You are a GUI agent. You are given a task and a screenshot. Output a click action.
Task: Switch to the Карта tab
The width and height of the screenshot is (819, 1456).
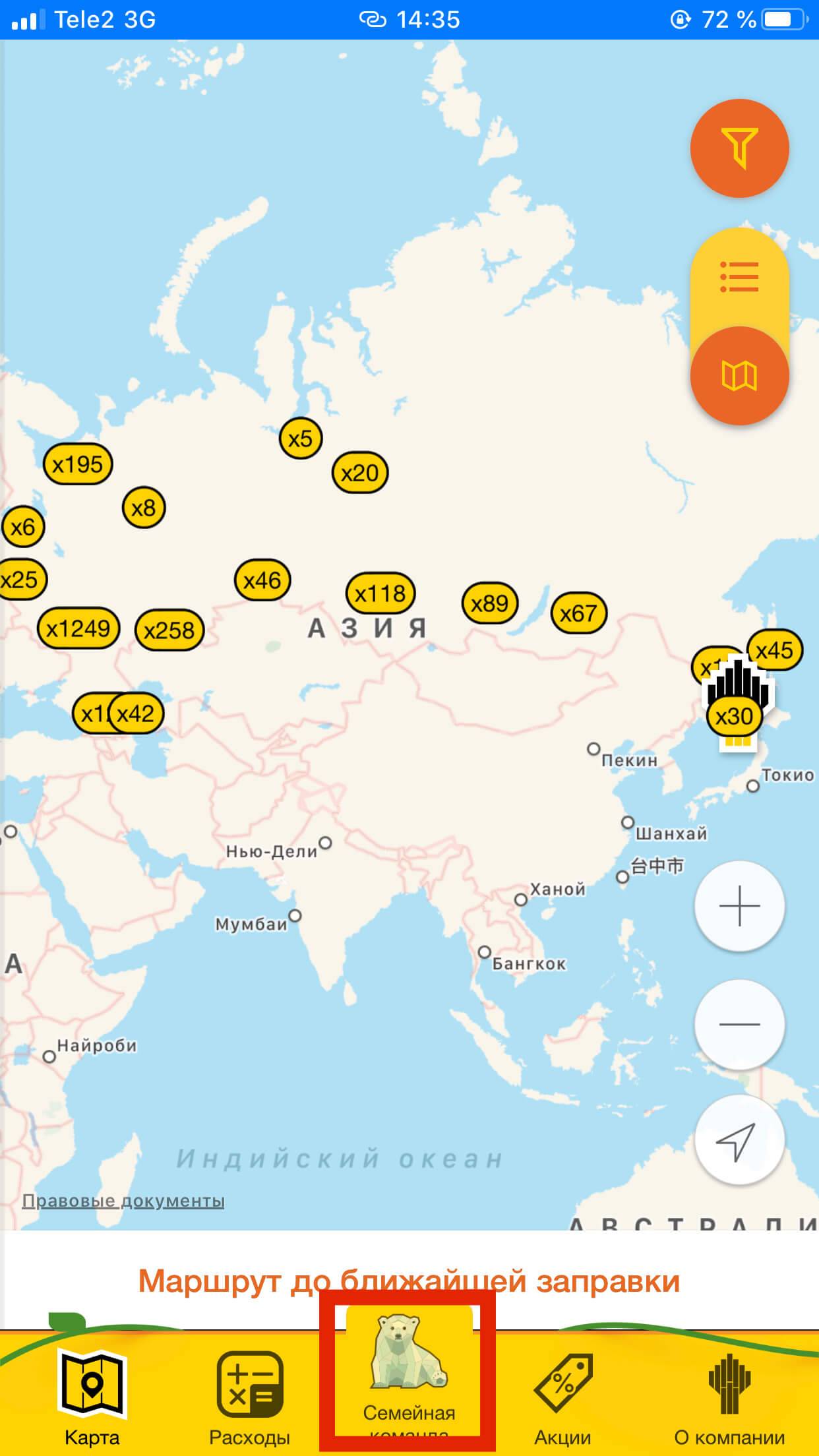click(x=92, y=1398)
